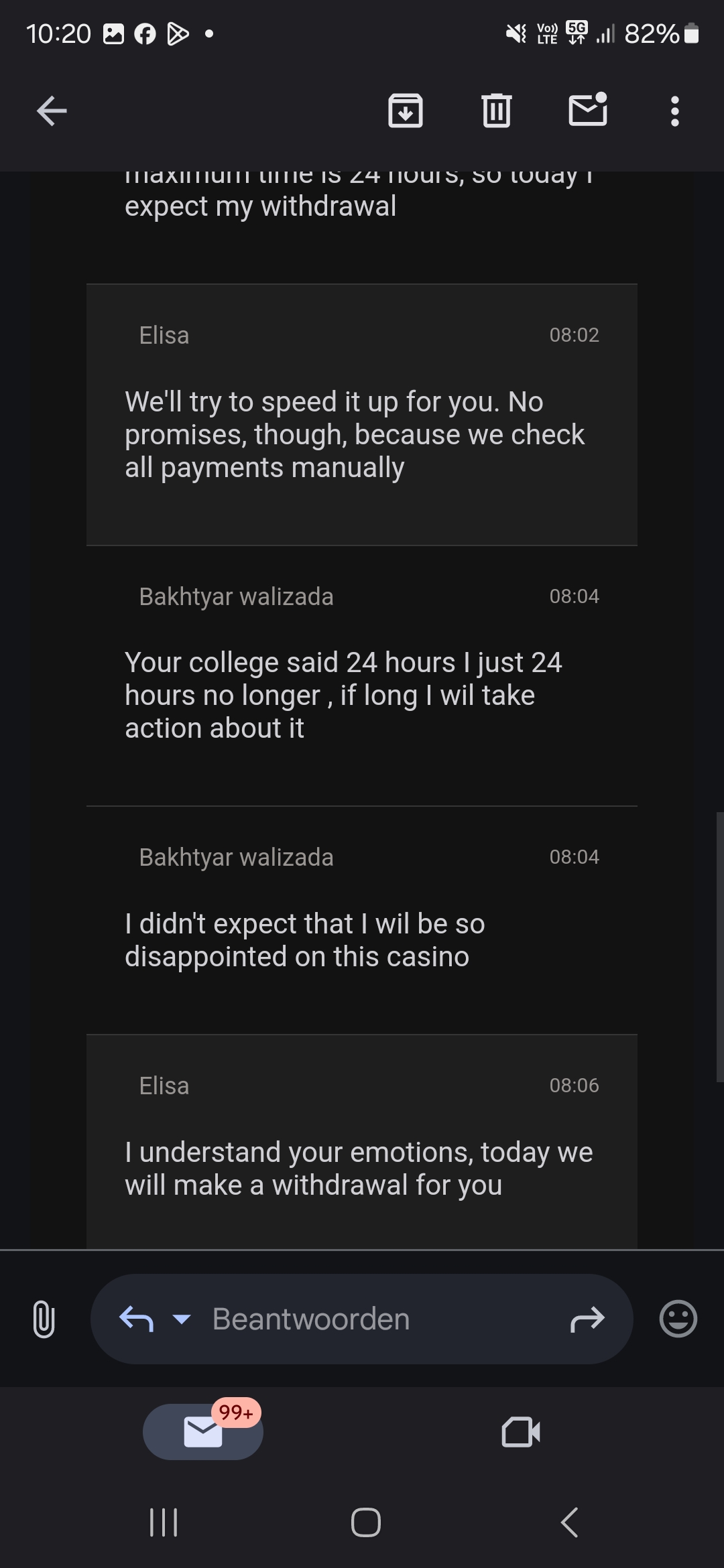Viewport: 724px width, 1568px height.
Task: Attach a file to reply
Action: (44, 1319)
